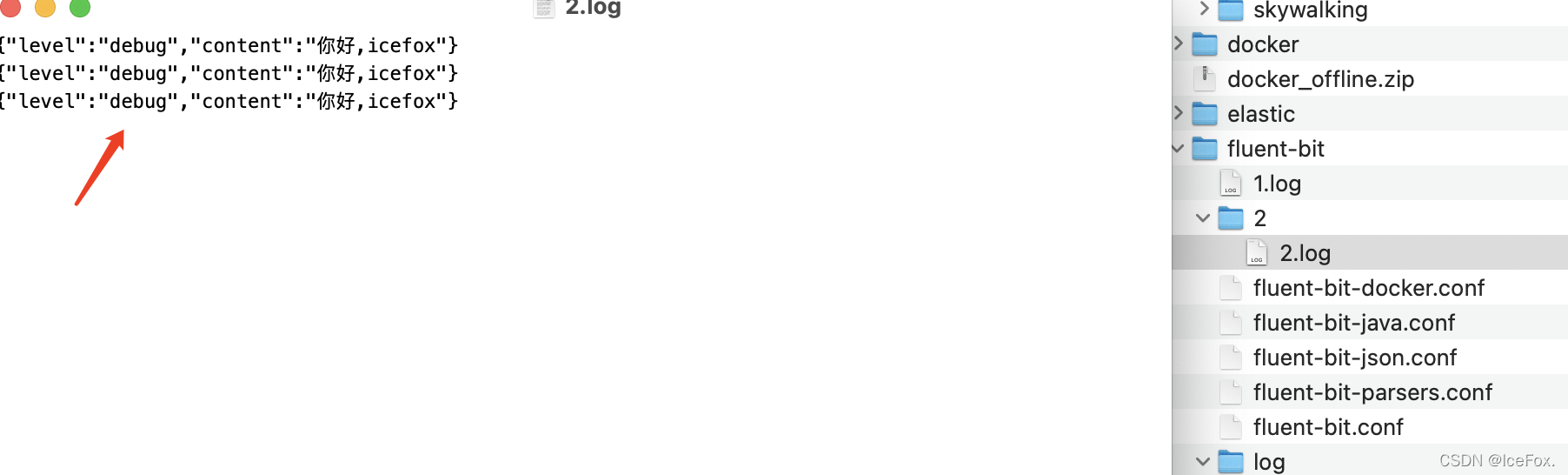
Task: Open fluent-bit-java.conf
Action: click(1353, 323)
